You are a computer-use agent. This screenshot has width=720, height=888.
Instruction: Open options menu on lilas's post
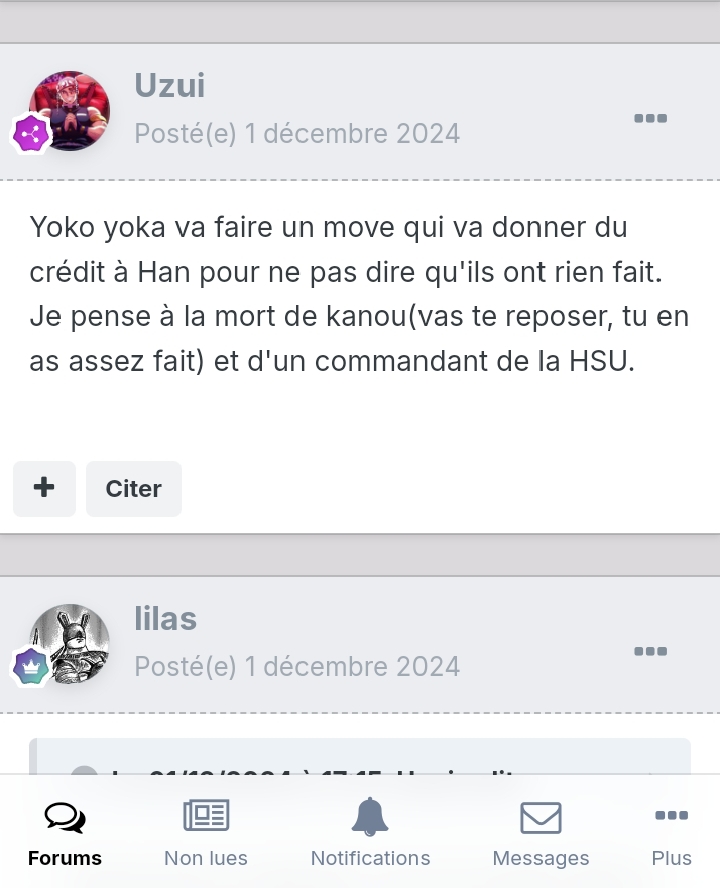point(650,651)
